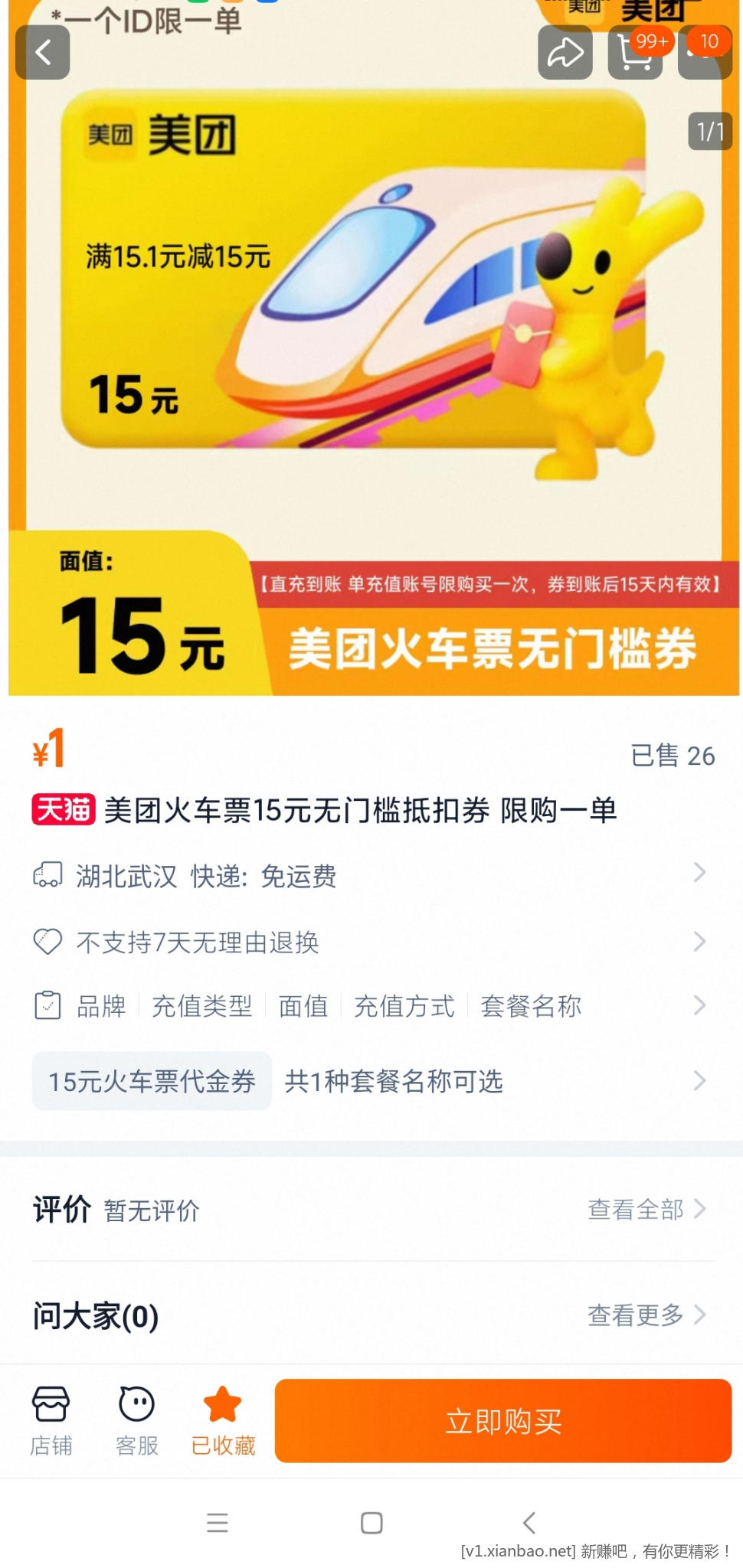Screen dimensions: 743x1568
Task: Open the shopping cart
Action: tap(634, 52)
